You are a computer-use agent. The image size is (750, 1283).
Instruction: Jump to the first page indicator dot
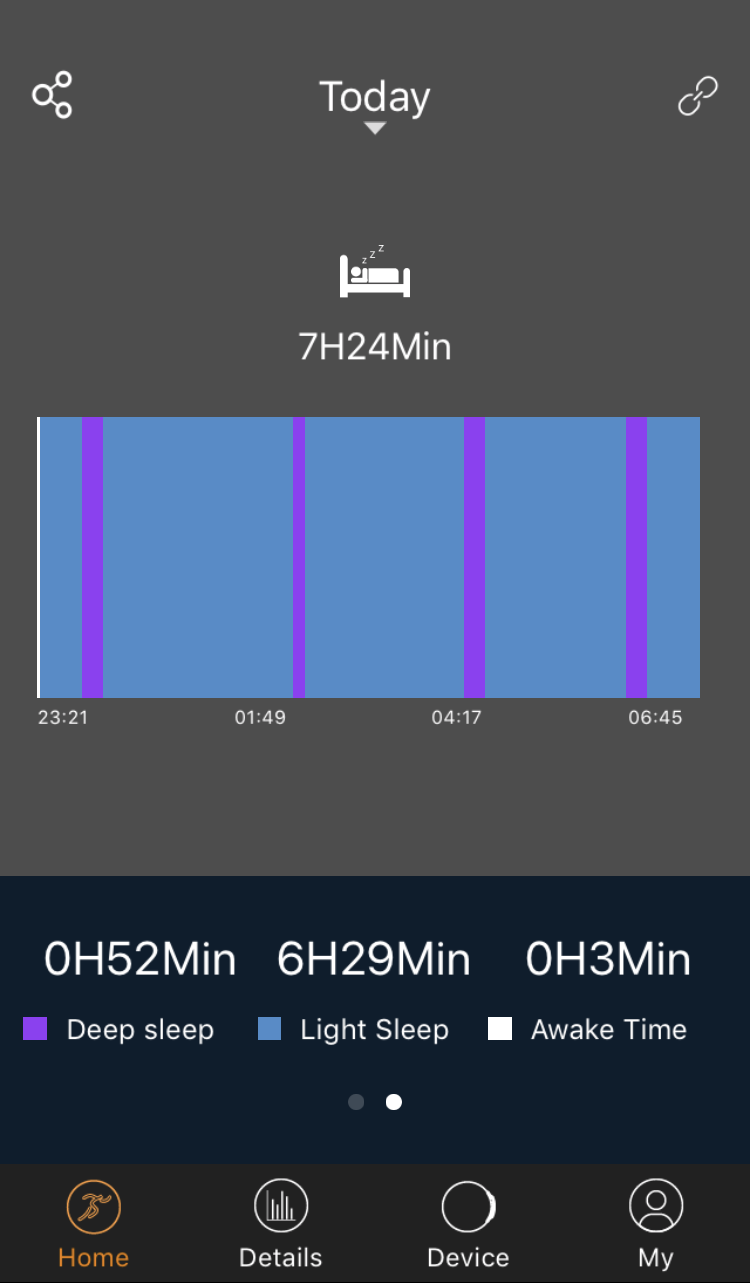click(x=356, y=1101)
